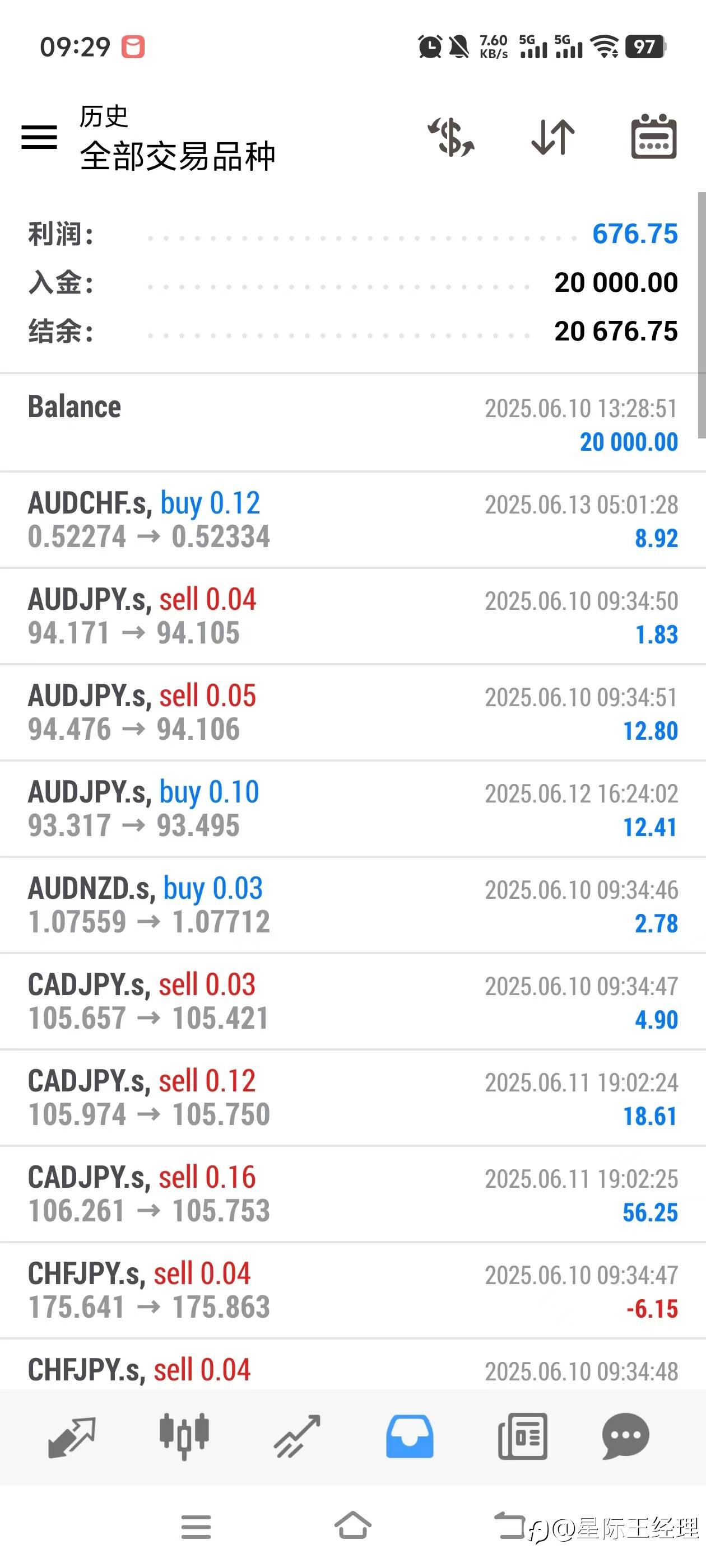
Task: Switch to the trade trend-line tab
Action: pyautogui.click(x=298, y=1436)
